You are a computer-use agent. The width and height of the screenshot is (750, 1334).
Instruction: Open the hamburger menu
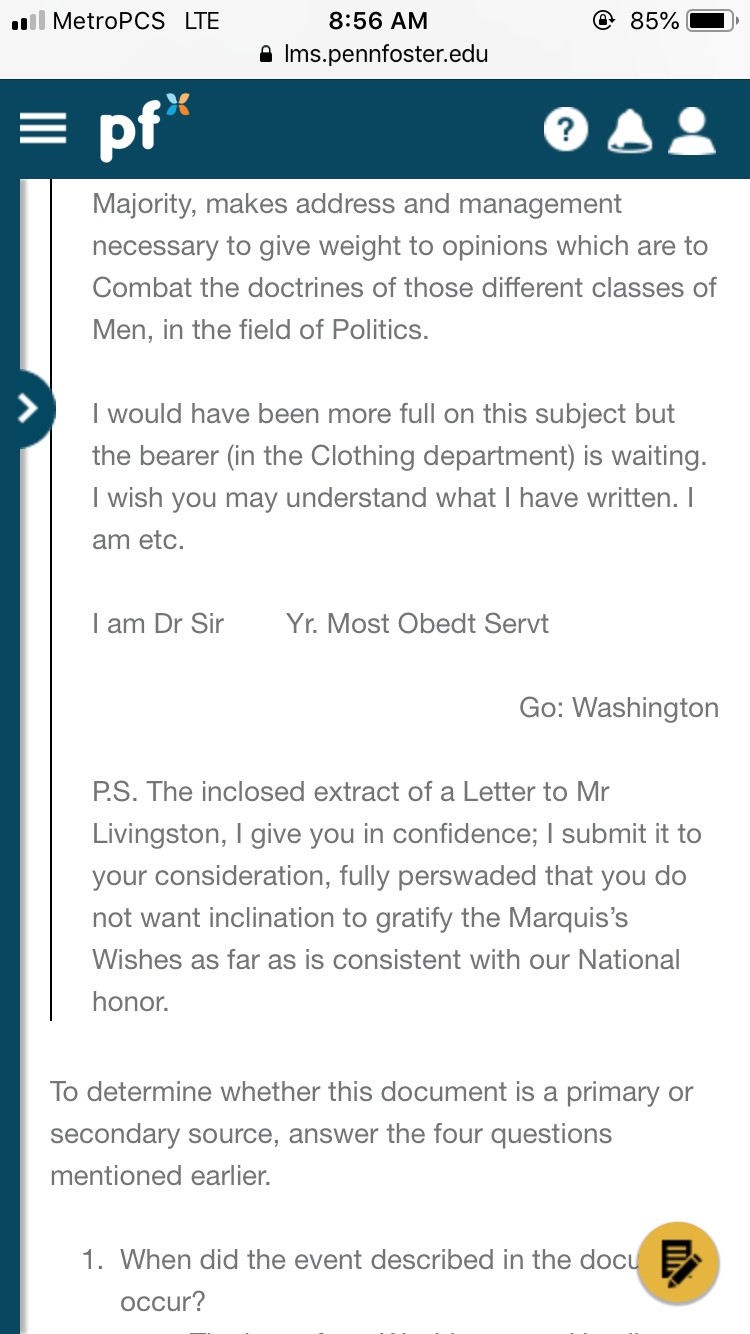click(x=42, y=129)
